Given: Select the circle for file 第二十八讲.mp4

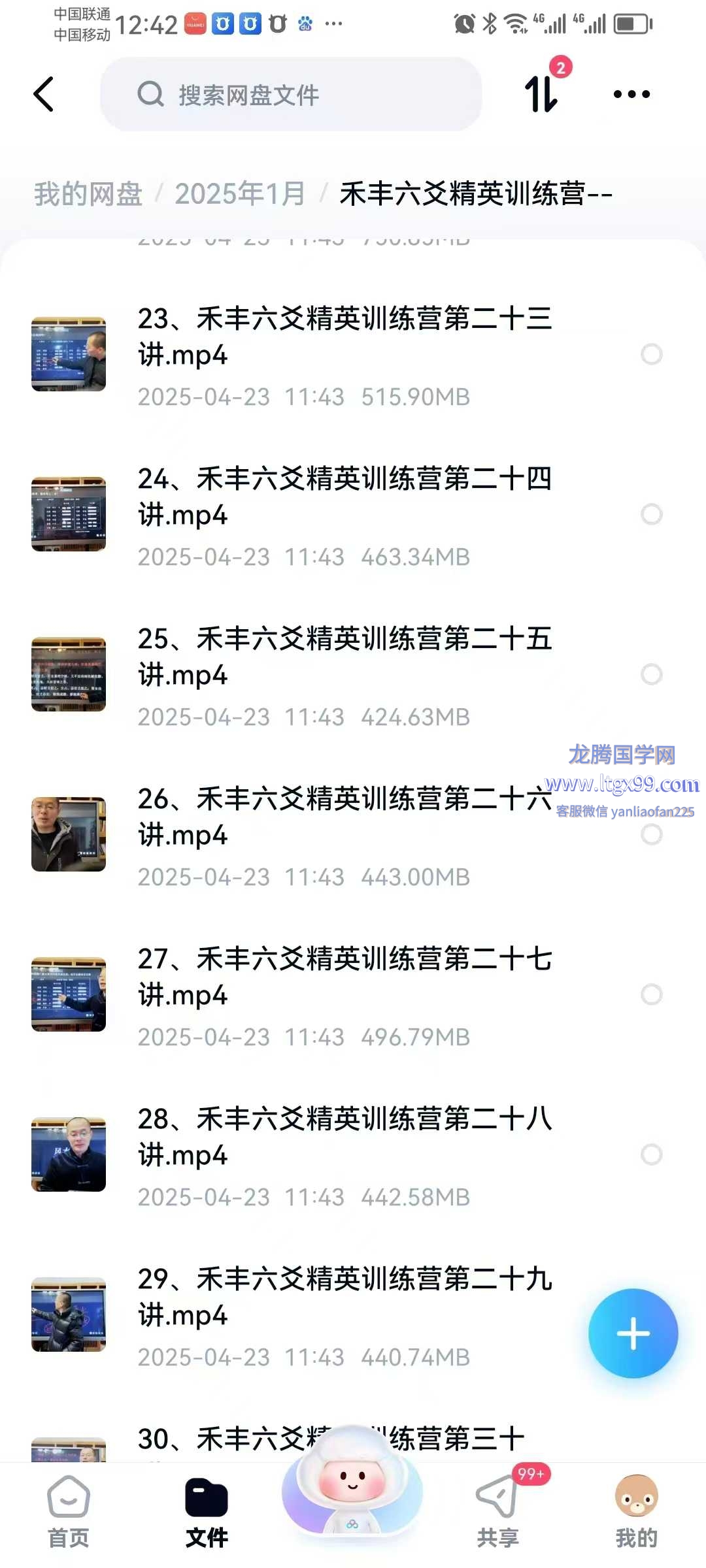Looking at the screenshot, I should click(651, 1154).
